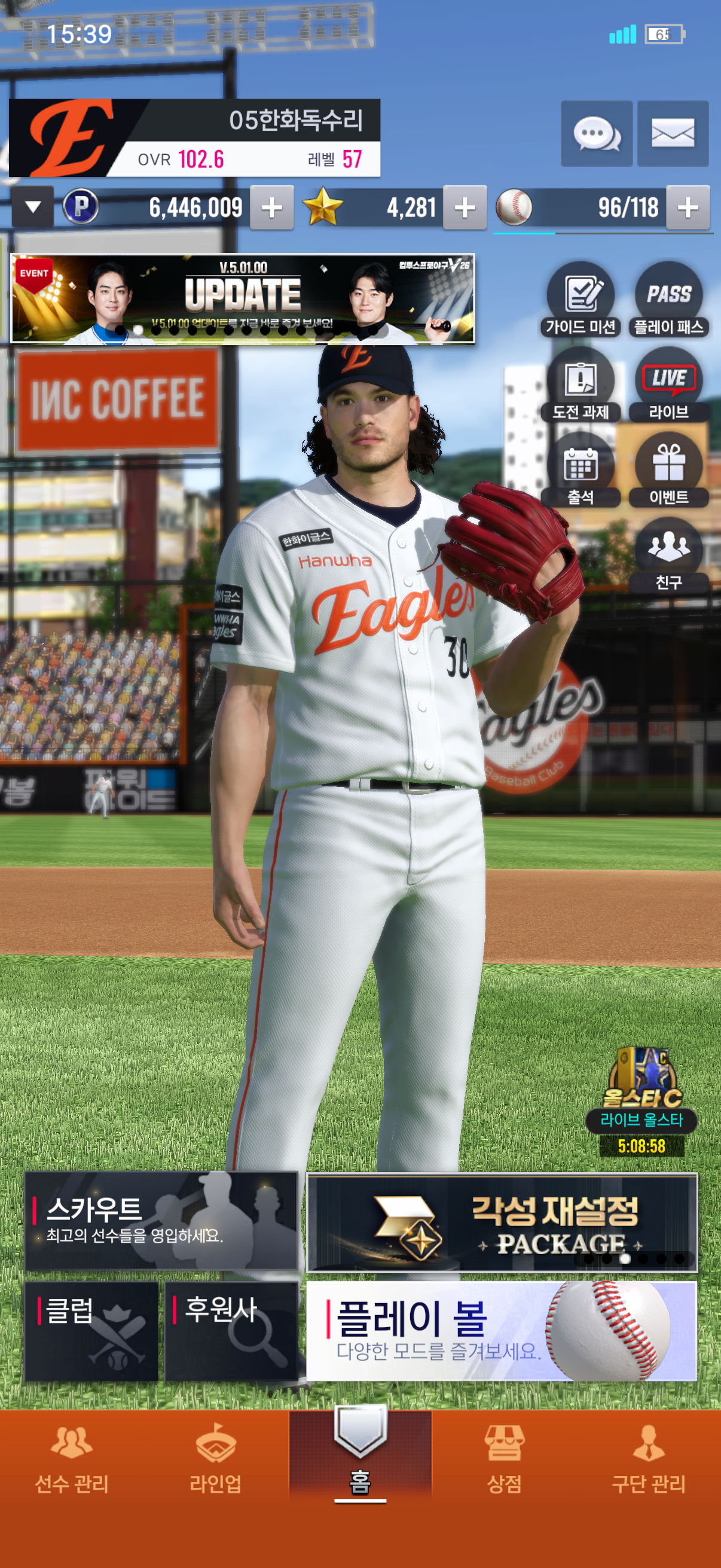Add more P points with plus button
This screenshot has height=1568, width=721.
272,208
